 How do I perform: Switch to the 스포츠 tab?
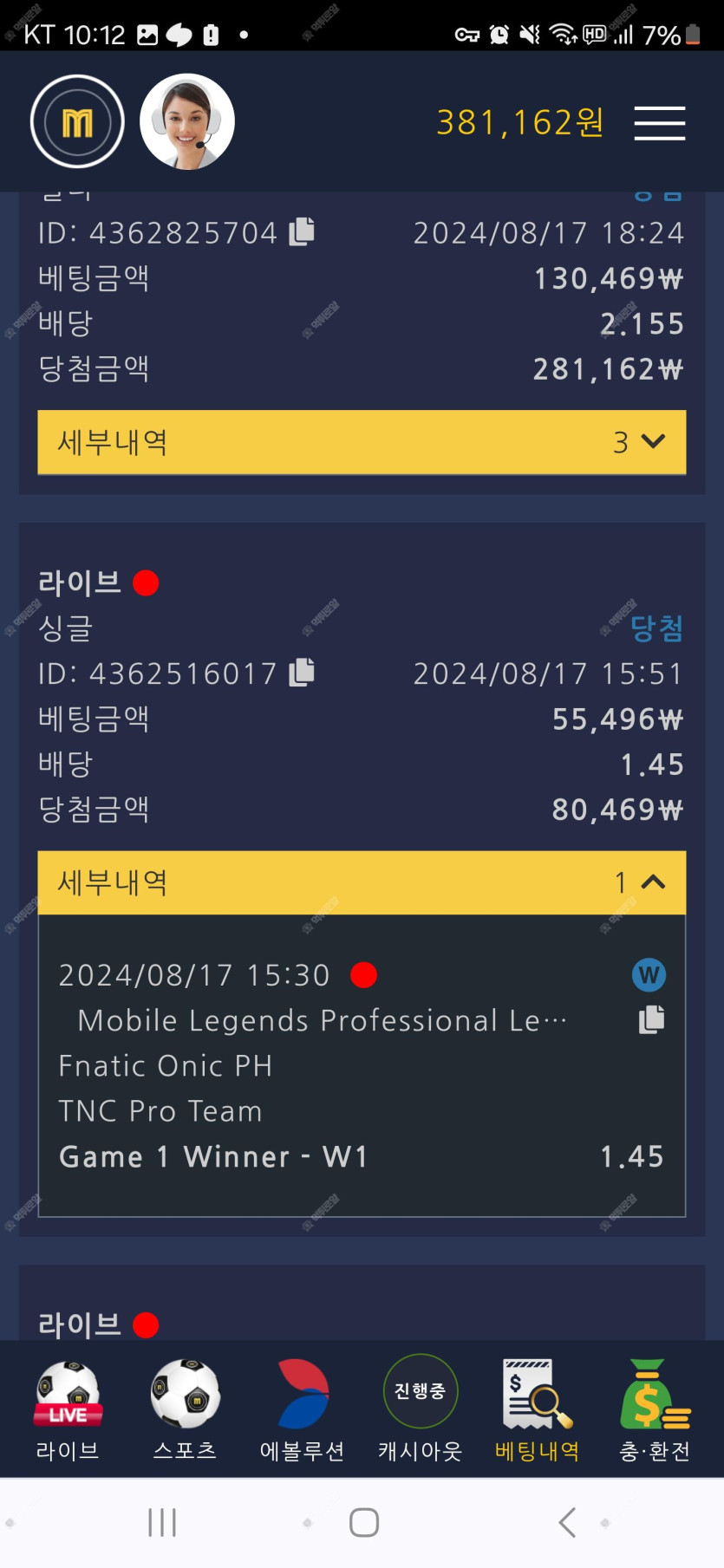pyautogui.click(x=185, y=1409)
